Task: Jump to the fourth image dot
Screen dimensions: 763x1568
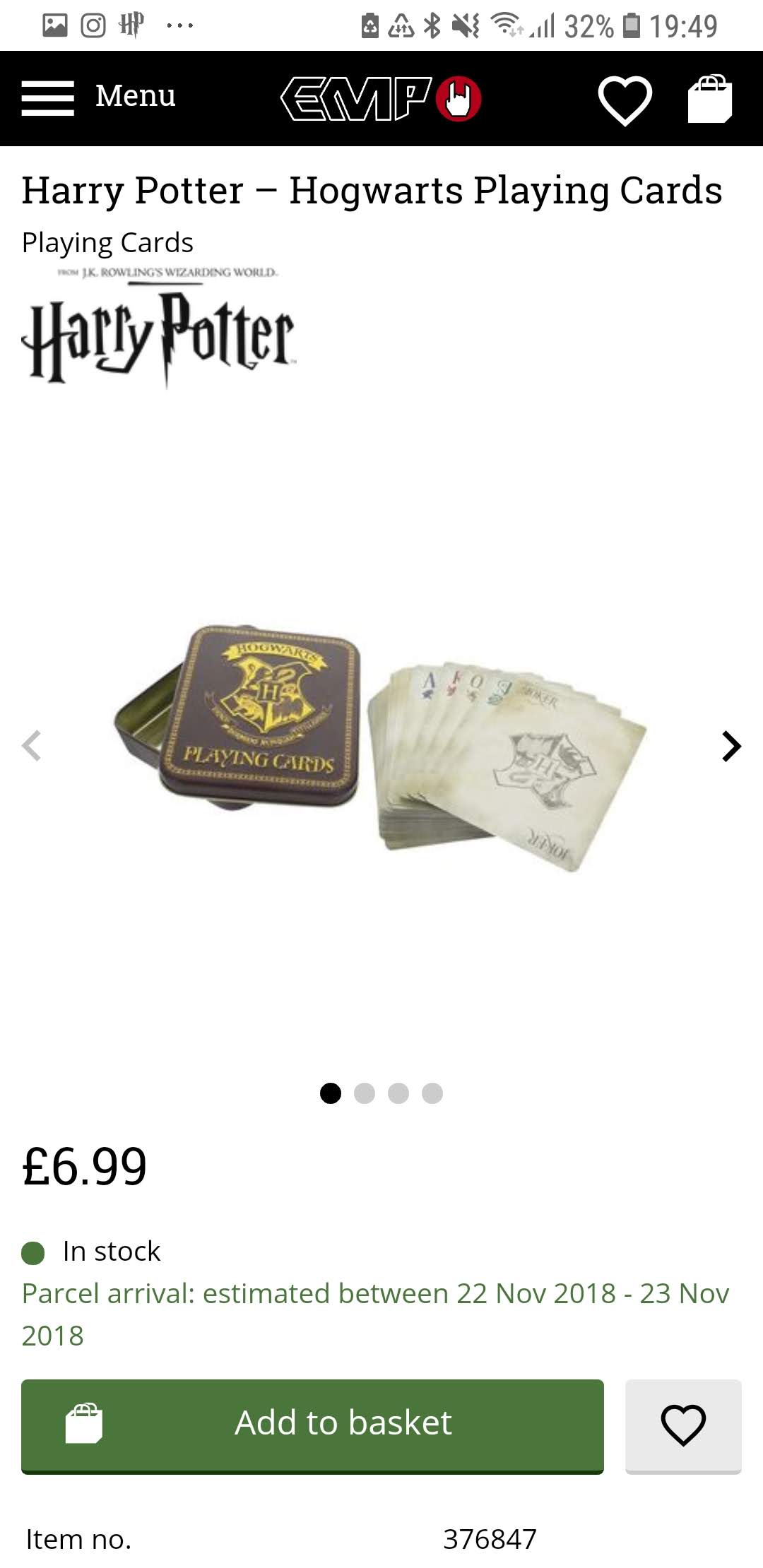Action: point(432,1093)
